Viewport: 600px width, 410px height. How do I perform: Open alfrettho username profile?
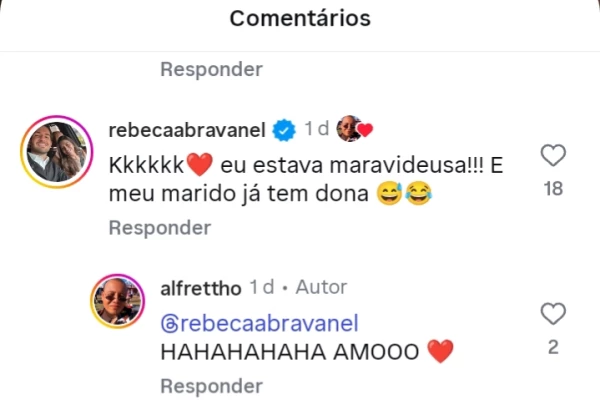[202, 288]
